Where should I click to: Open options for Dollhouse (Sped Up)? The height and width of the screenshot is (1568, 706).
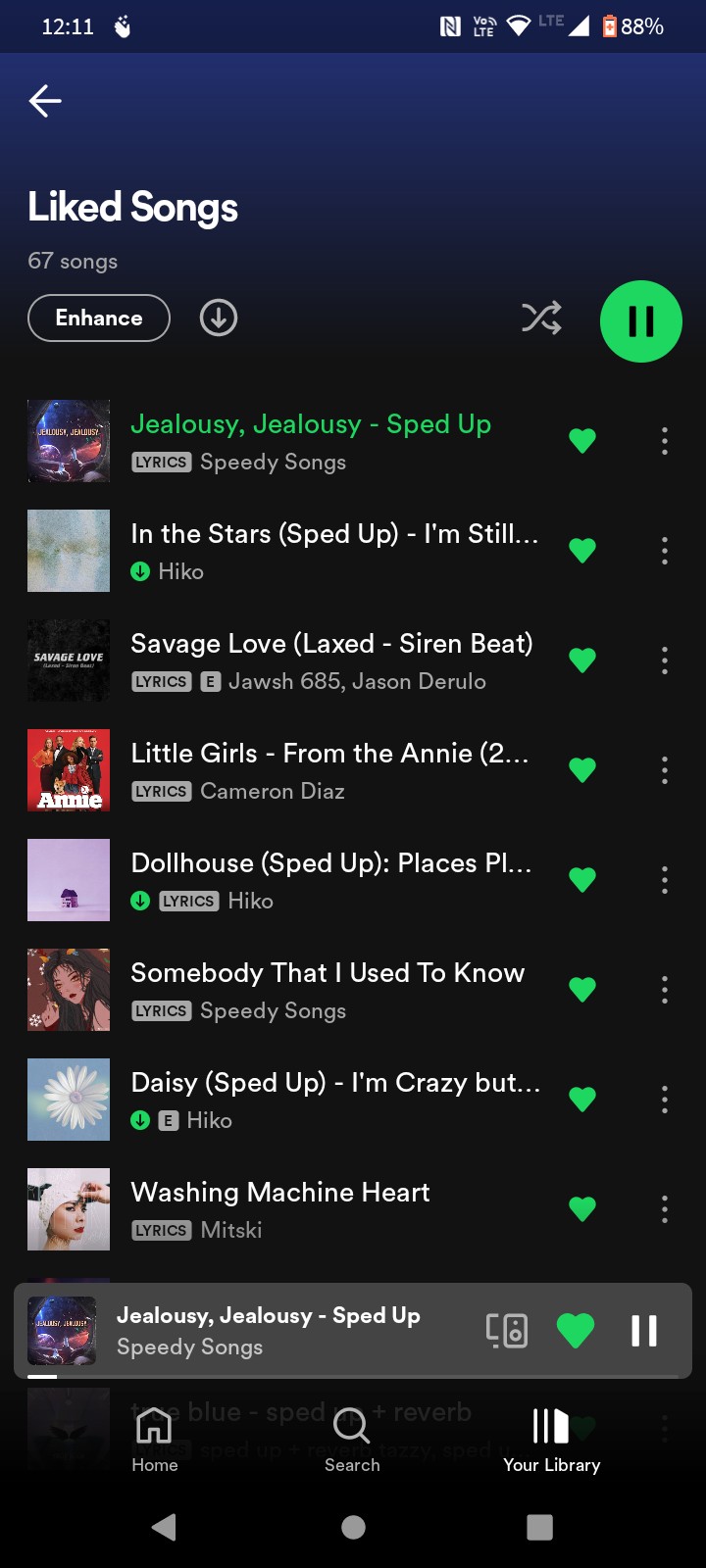(x=665, y=880)
